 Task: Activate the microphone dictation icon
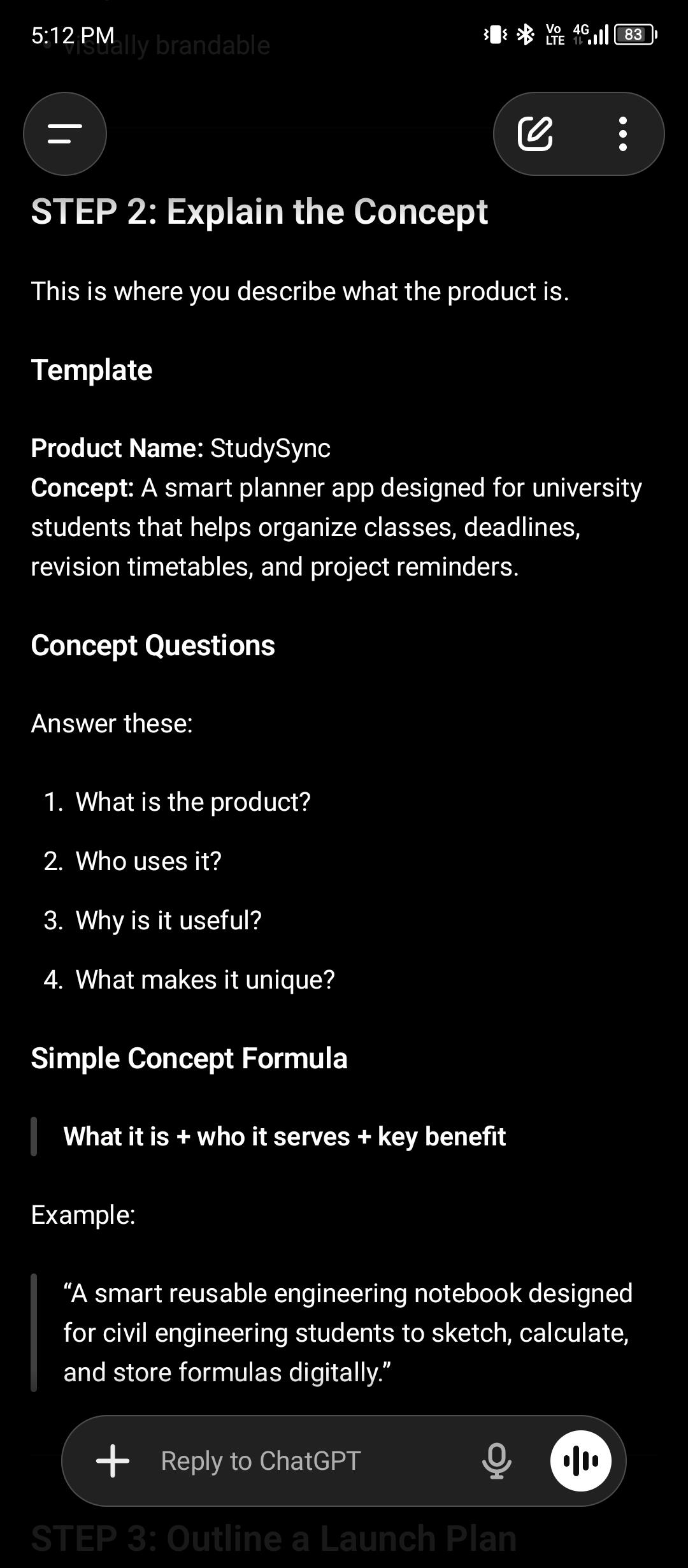coord(497,1460)
